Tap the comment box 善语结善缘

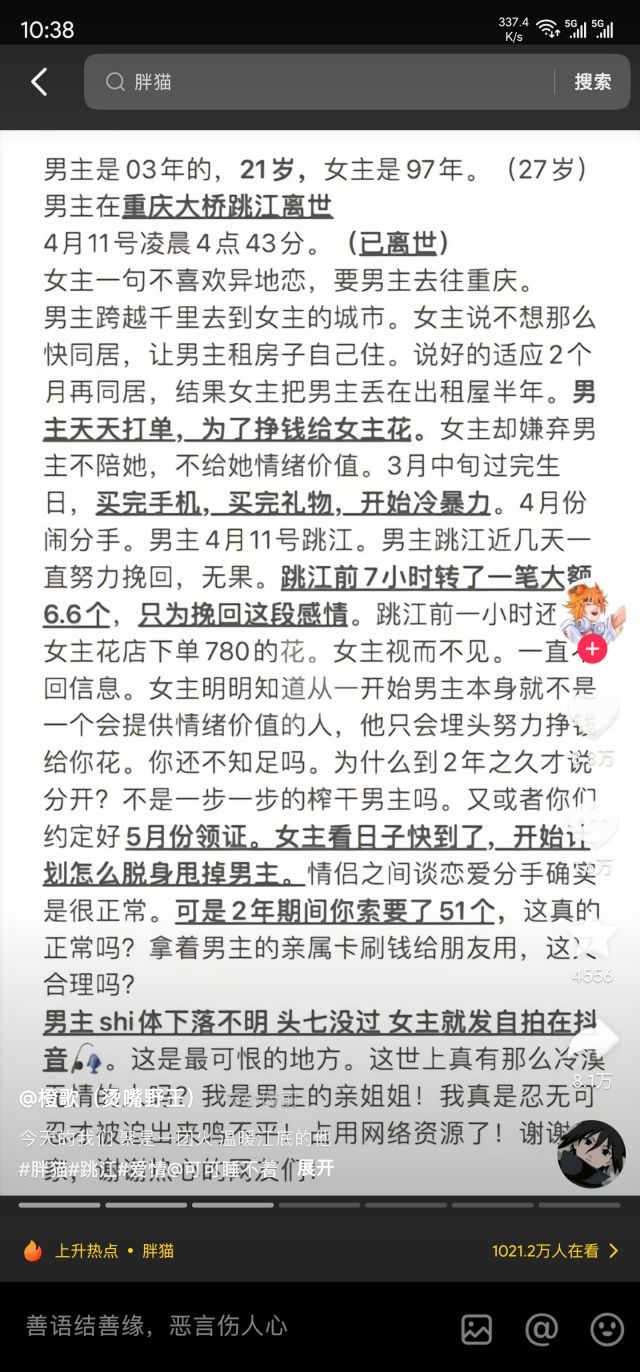[x=200, y=1326]
